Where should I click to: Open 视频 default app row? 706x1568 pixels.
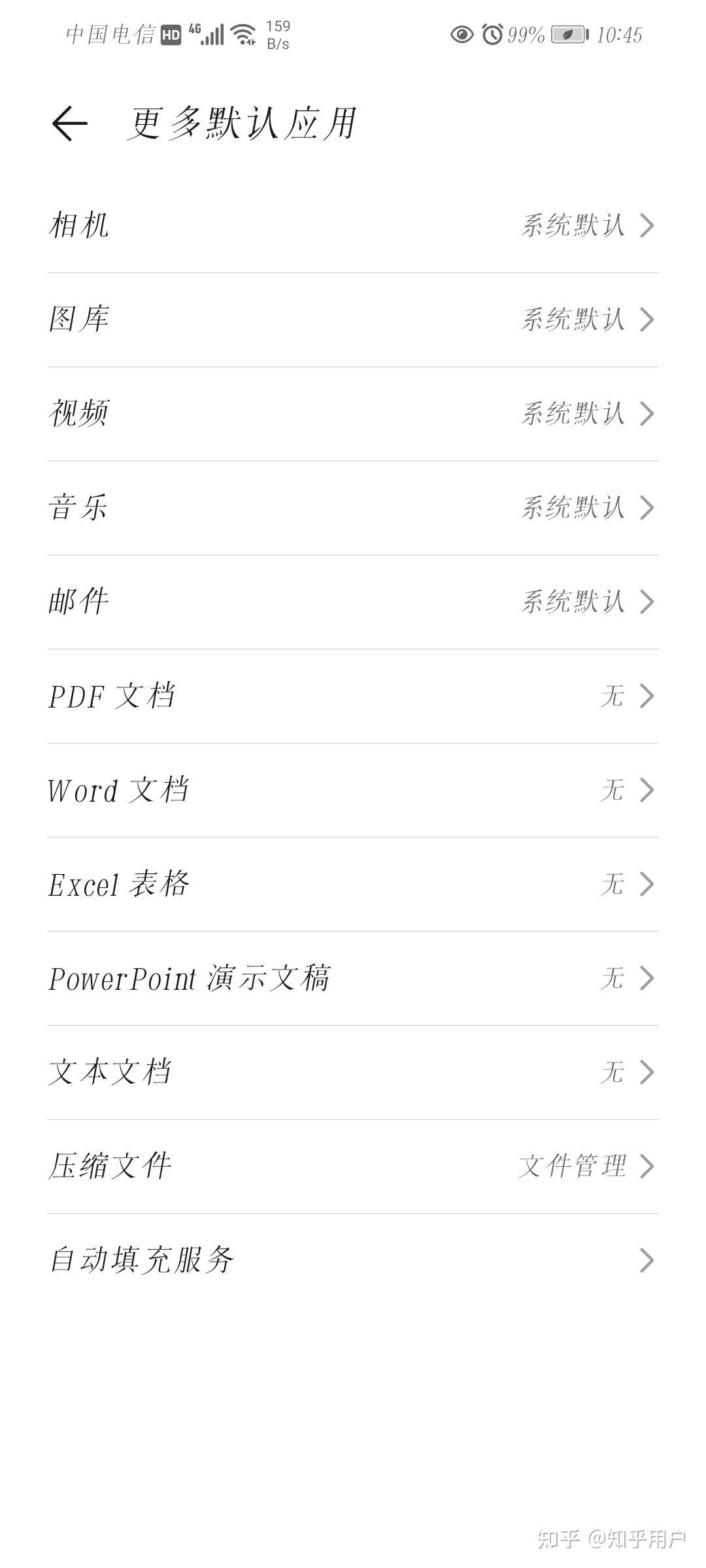pyautogui.click(x=353, y=414)
